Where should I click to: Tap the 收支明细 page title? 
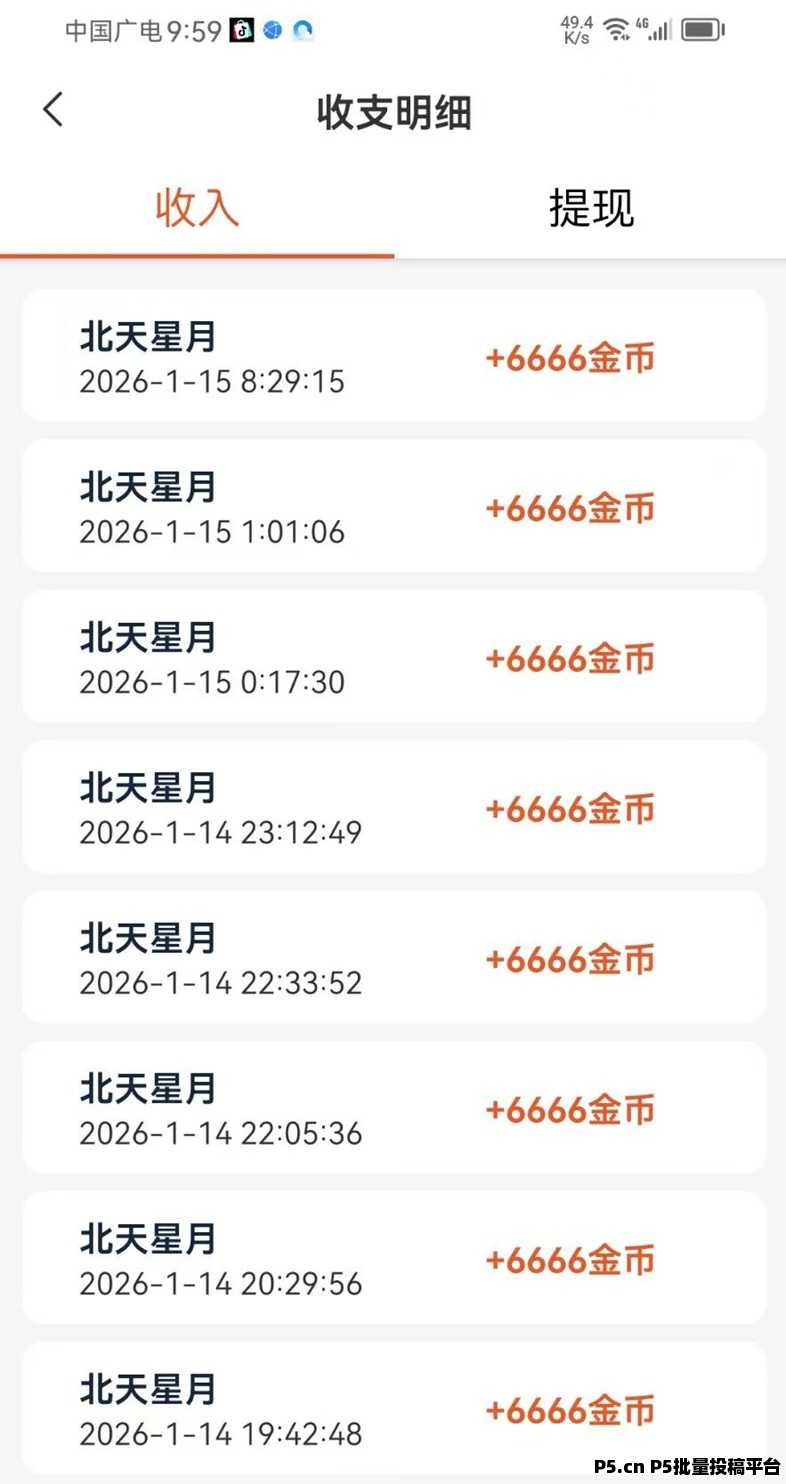pyautogui.click(x=393, y=114)
